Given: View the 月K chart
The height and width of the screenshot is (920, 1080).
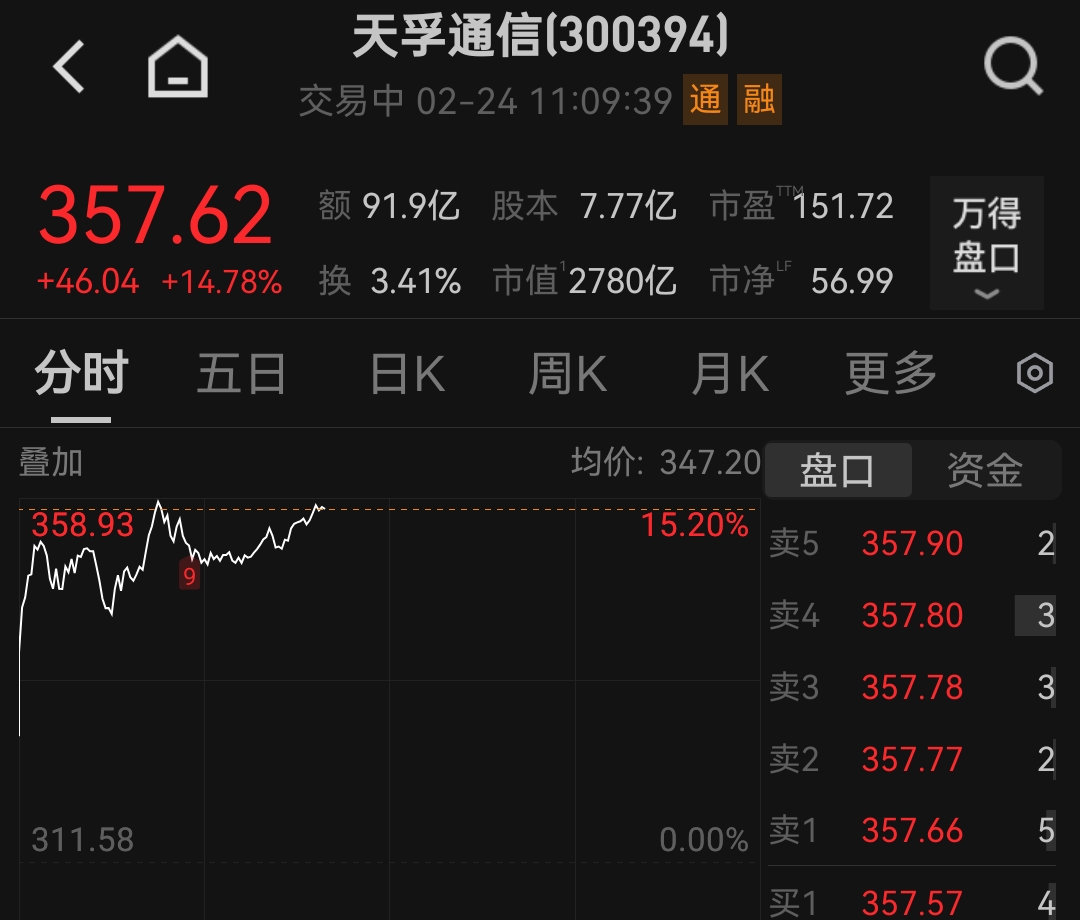Looking at the screenshot, I should click(x=730, y=374).
